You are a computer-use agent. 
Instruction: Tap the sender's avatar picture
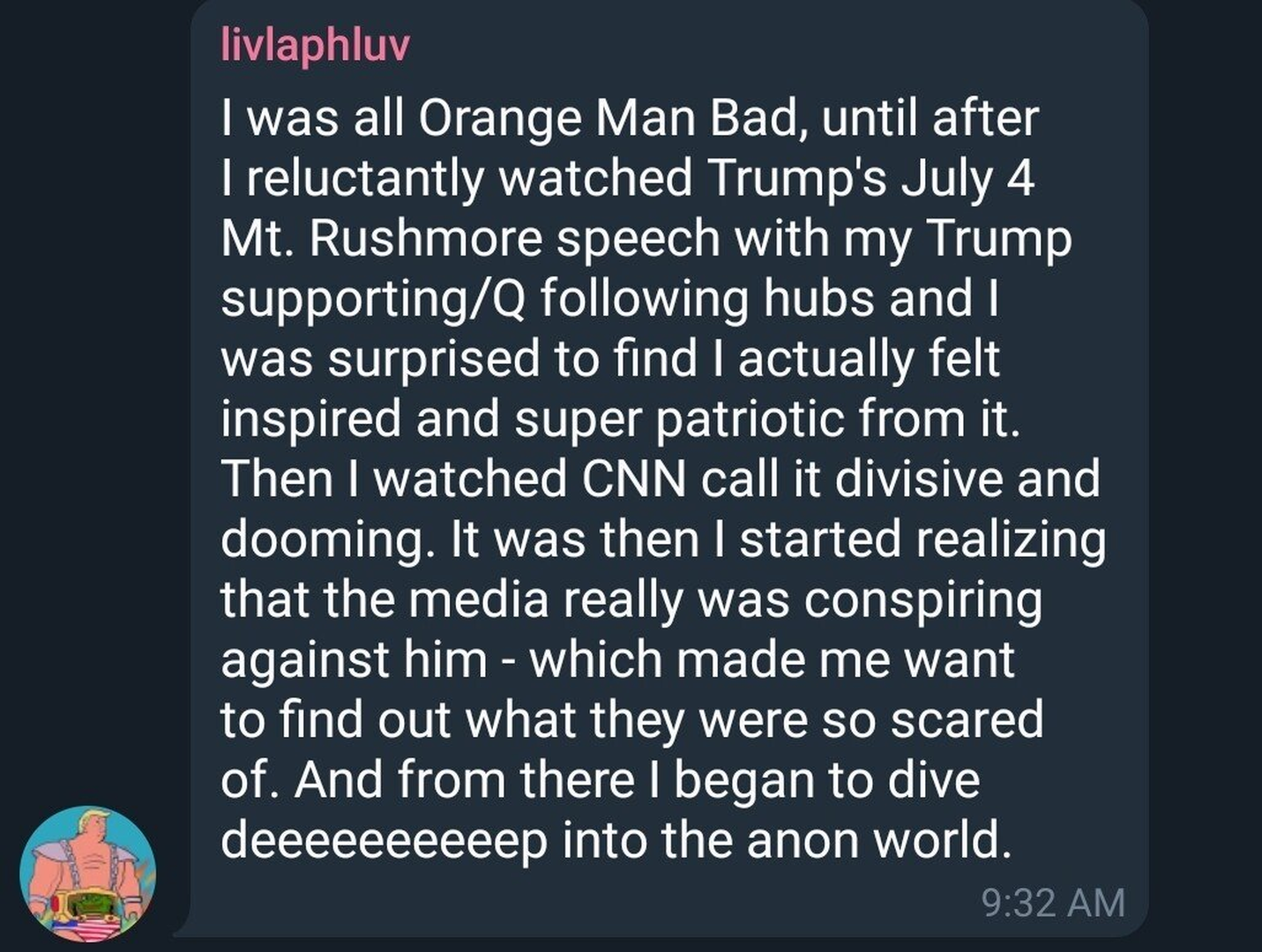tap(87, 874)
